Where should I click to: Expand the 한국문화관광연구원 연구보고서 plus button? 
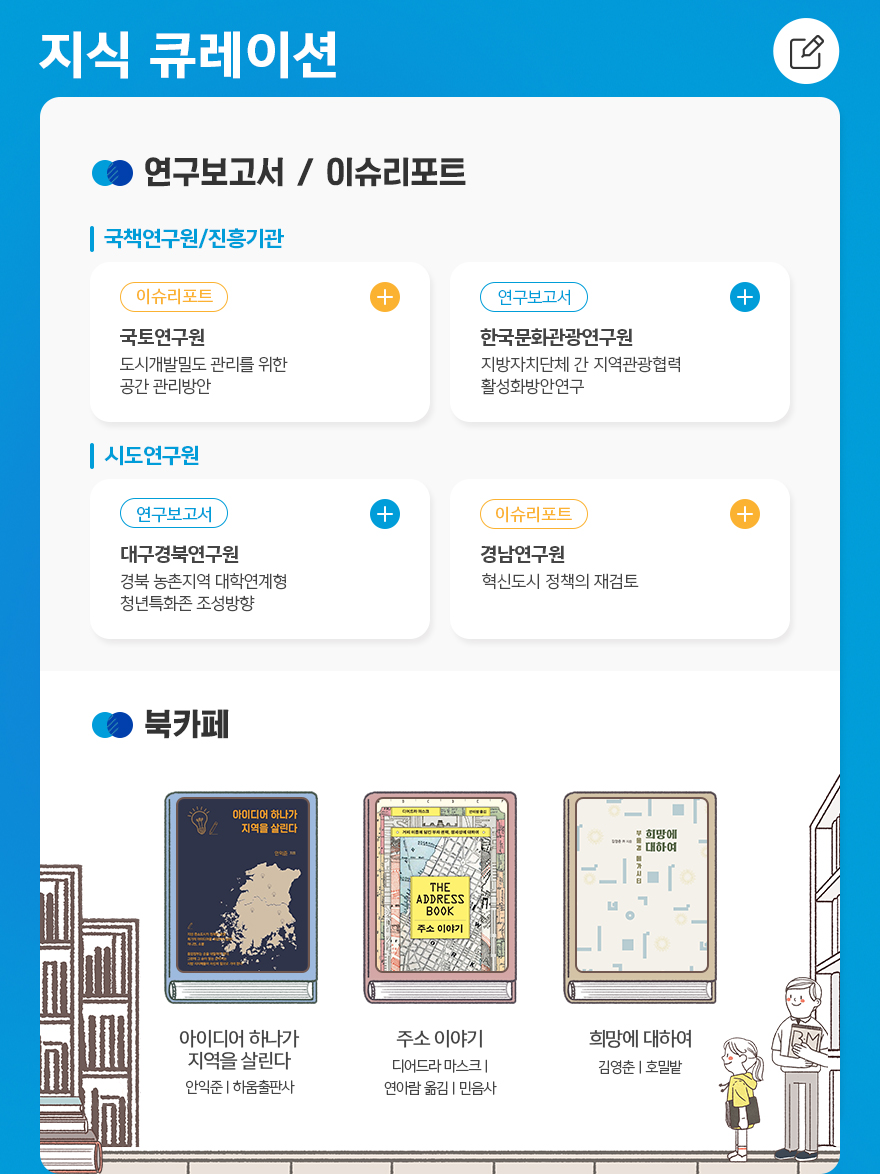pos(745,297)
